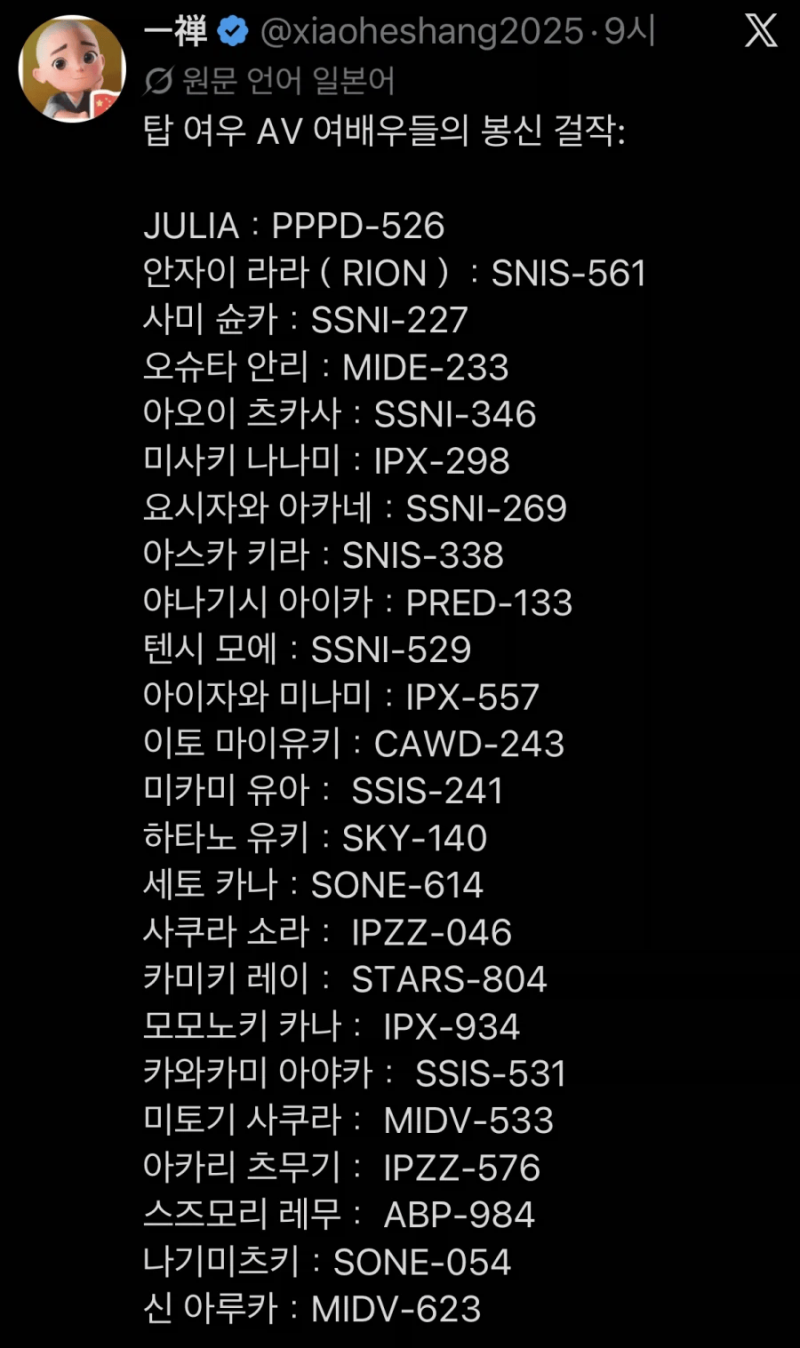800x1348 pixels.
Task: Open the @xiaoheshang2025 handle
Action: pyautogui.click(x=421, y=33)
